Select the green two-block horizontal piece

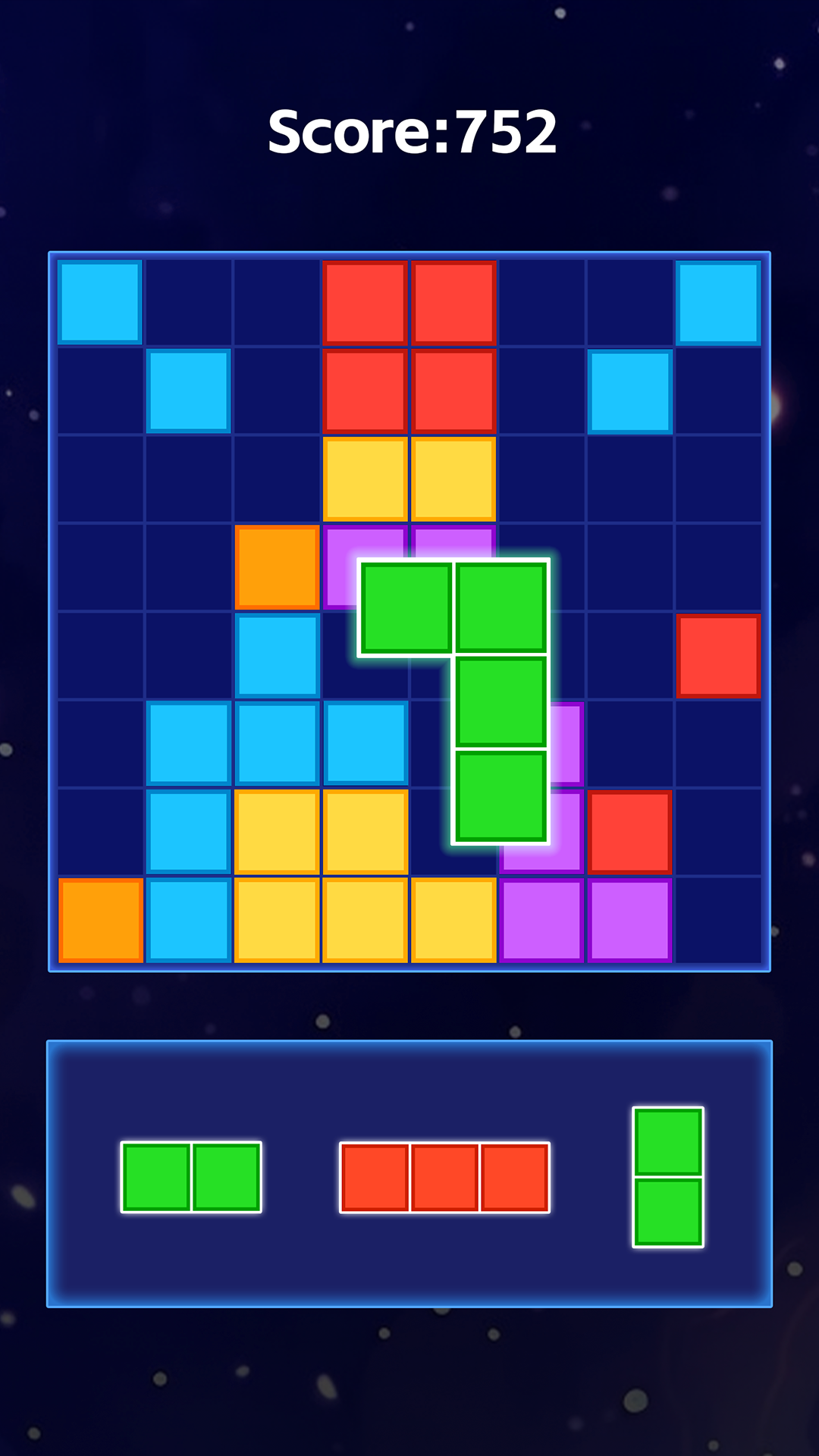click(x=191, y=1177)
